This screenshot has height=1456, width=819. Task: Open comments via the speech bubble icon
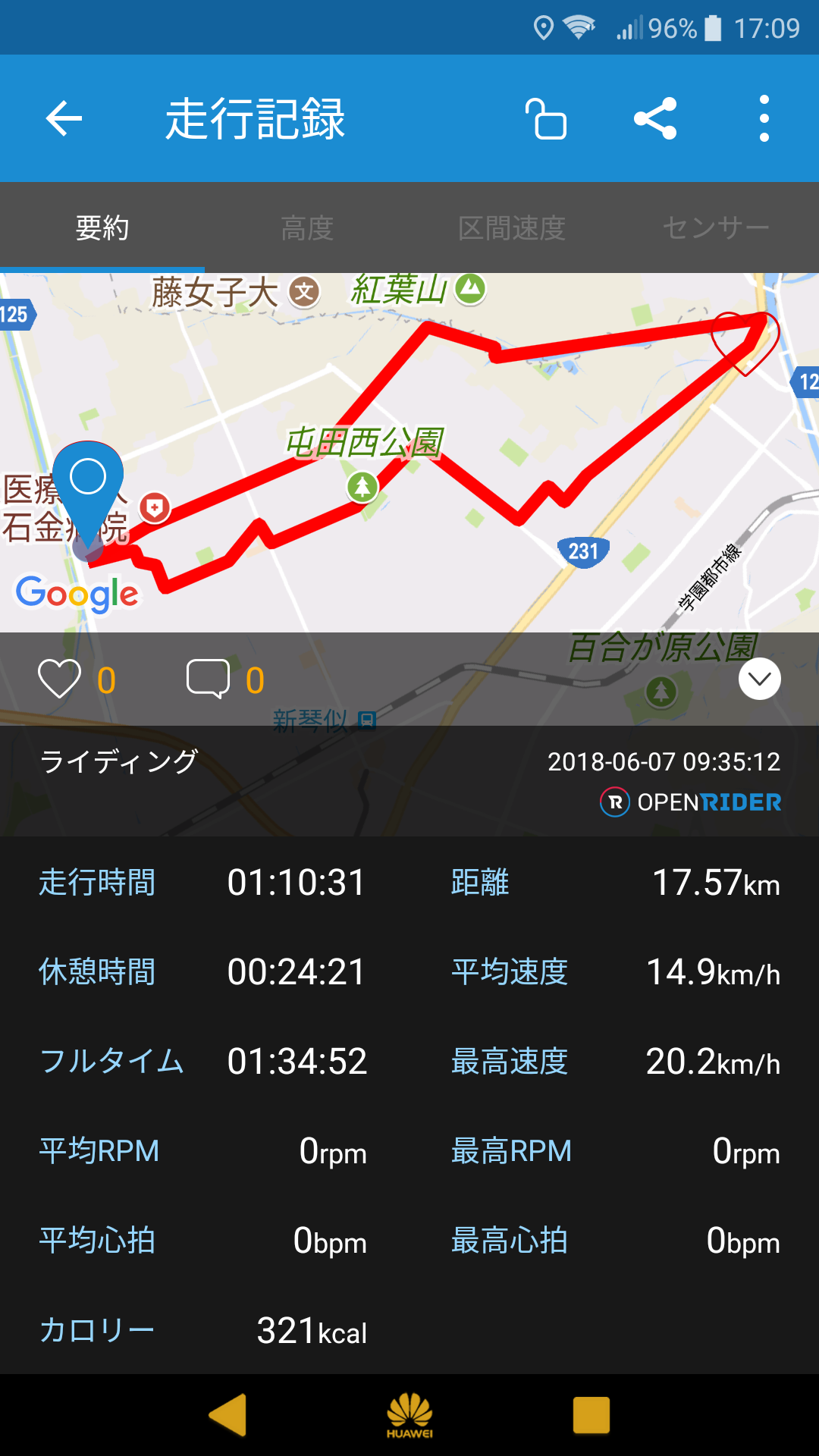point(208,679)
